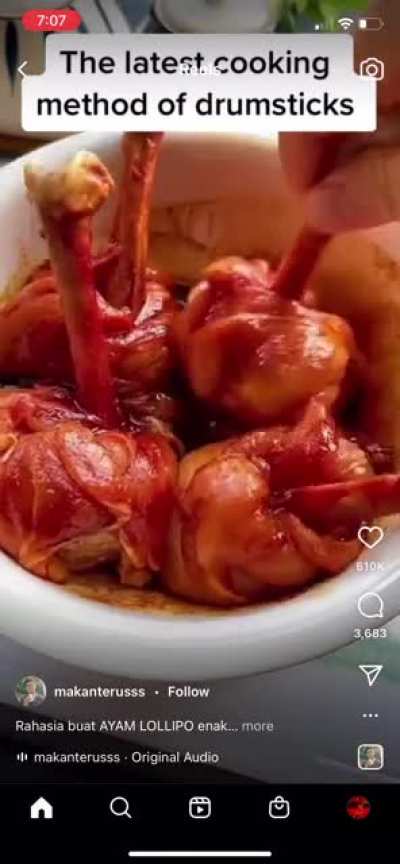Open the comments on this reel
400x864 pixels.
[370, 606]
